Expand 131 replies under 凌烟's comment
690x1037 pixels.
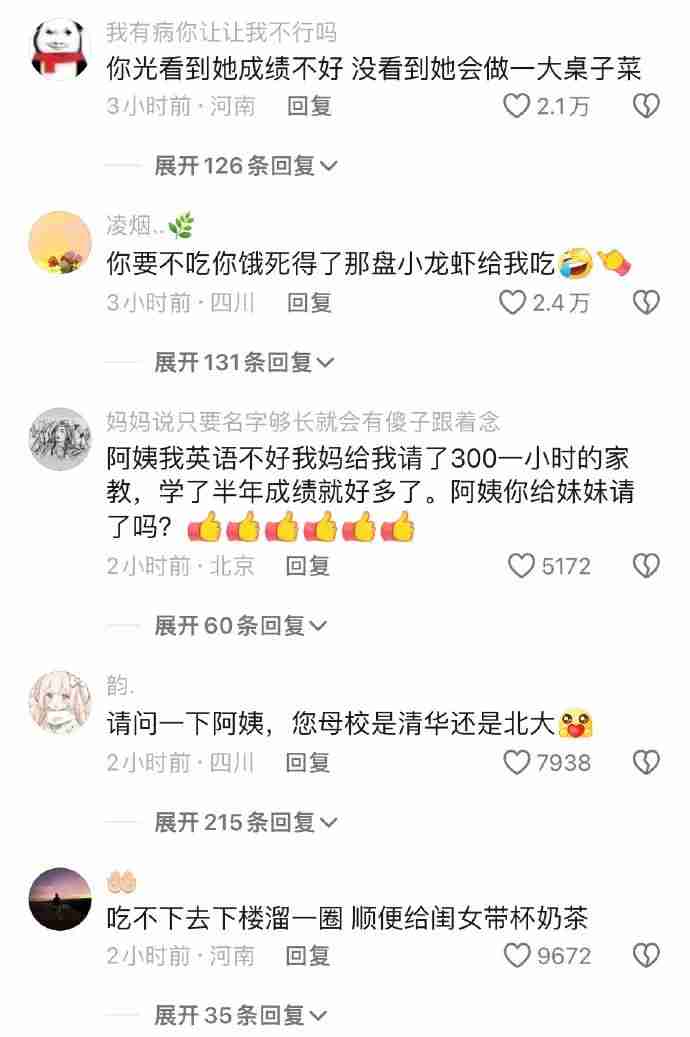pyautogui.click(x=245, y=362)
